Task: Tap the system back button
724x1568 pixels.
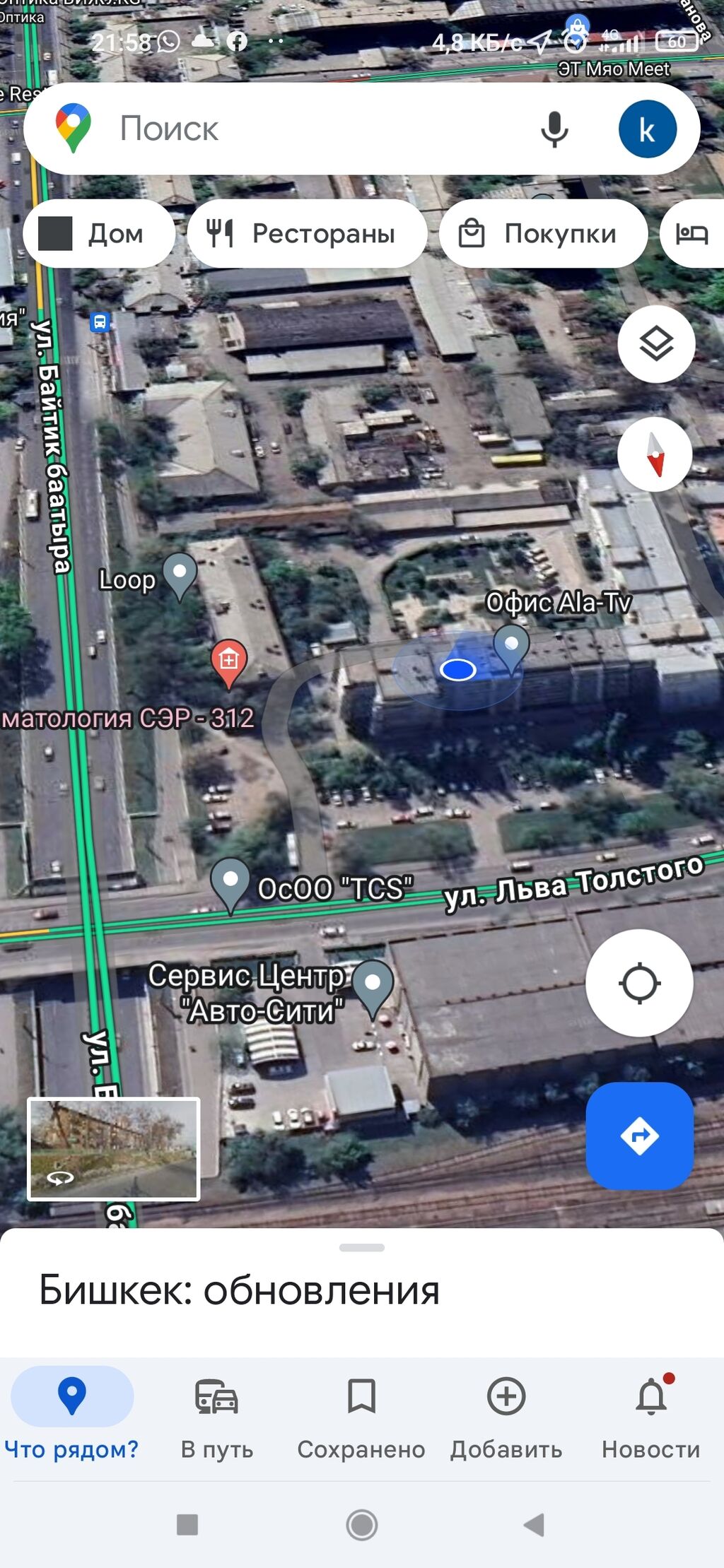Action: pos(535,1524)
